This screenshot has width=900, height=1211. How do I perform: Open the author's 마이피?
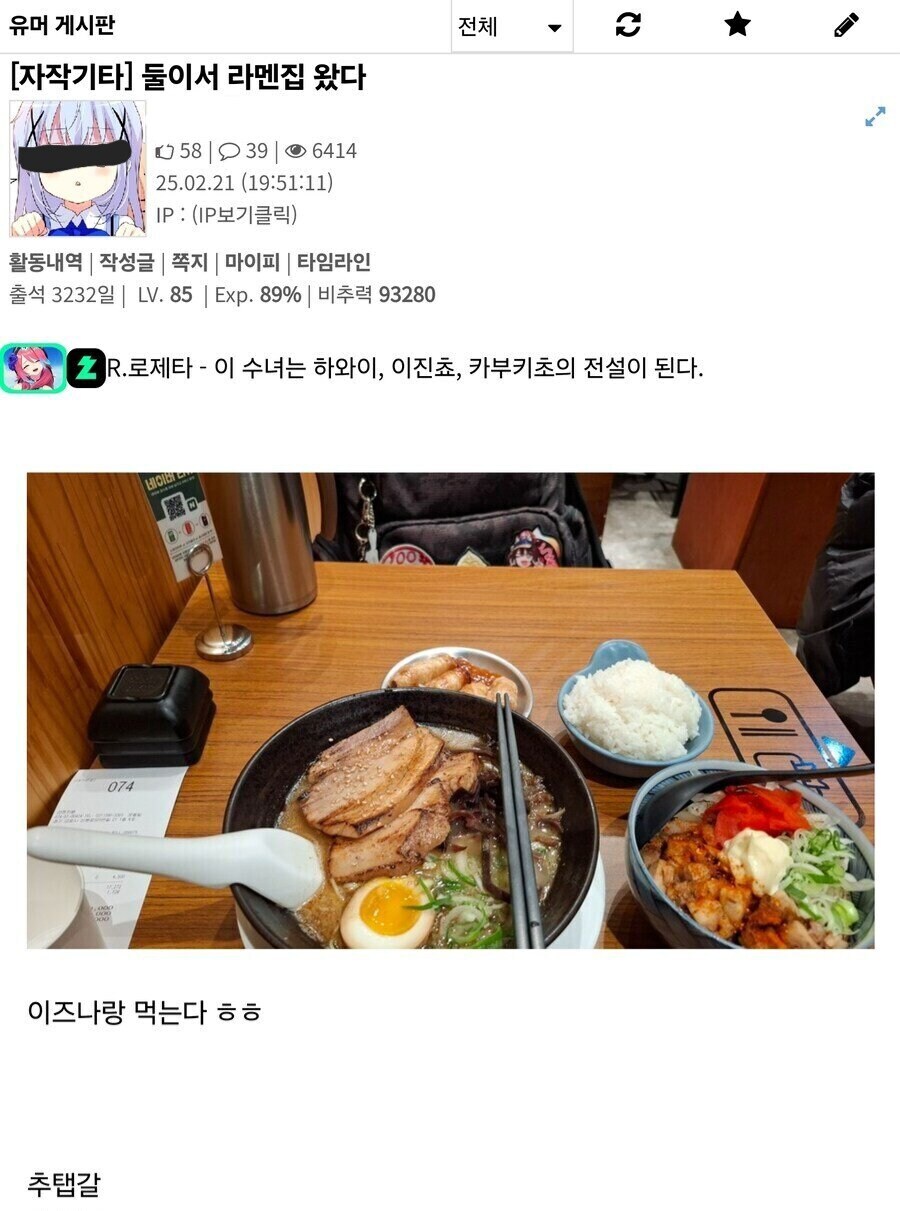tap(252, 263)
